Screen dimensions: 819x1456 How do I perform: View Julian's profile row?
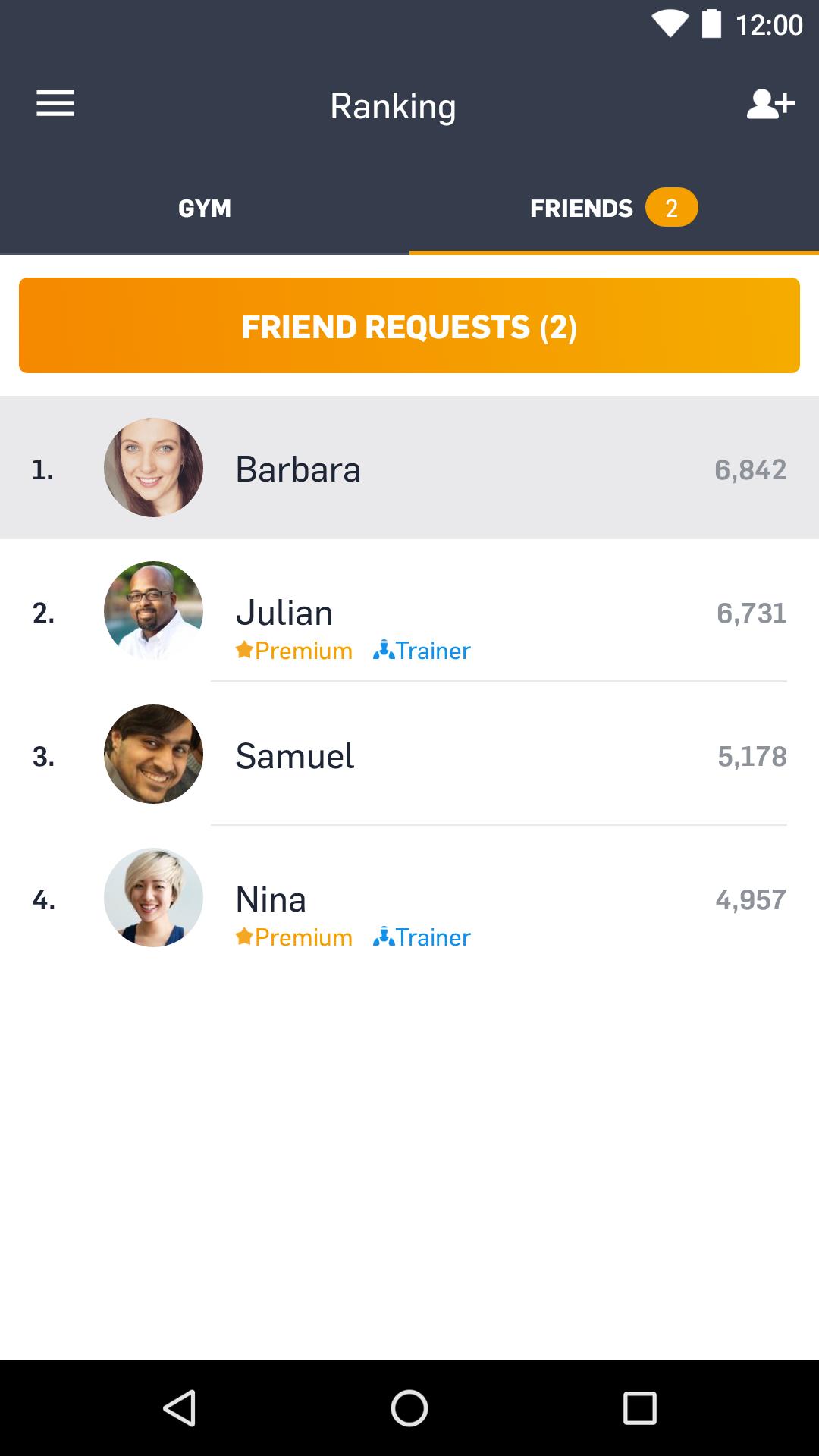point(409,611)
